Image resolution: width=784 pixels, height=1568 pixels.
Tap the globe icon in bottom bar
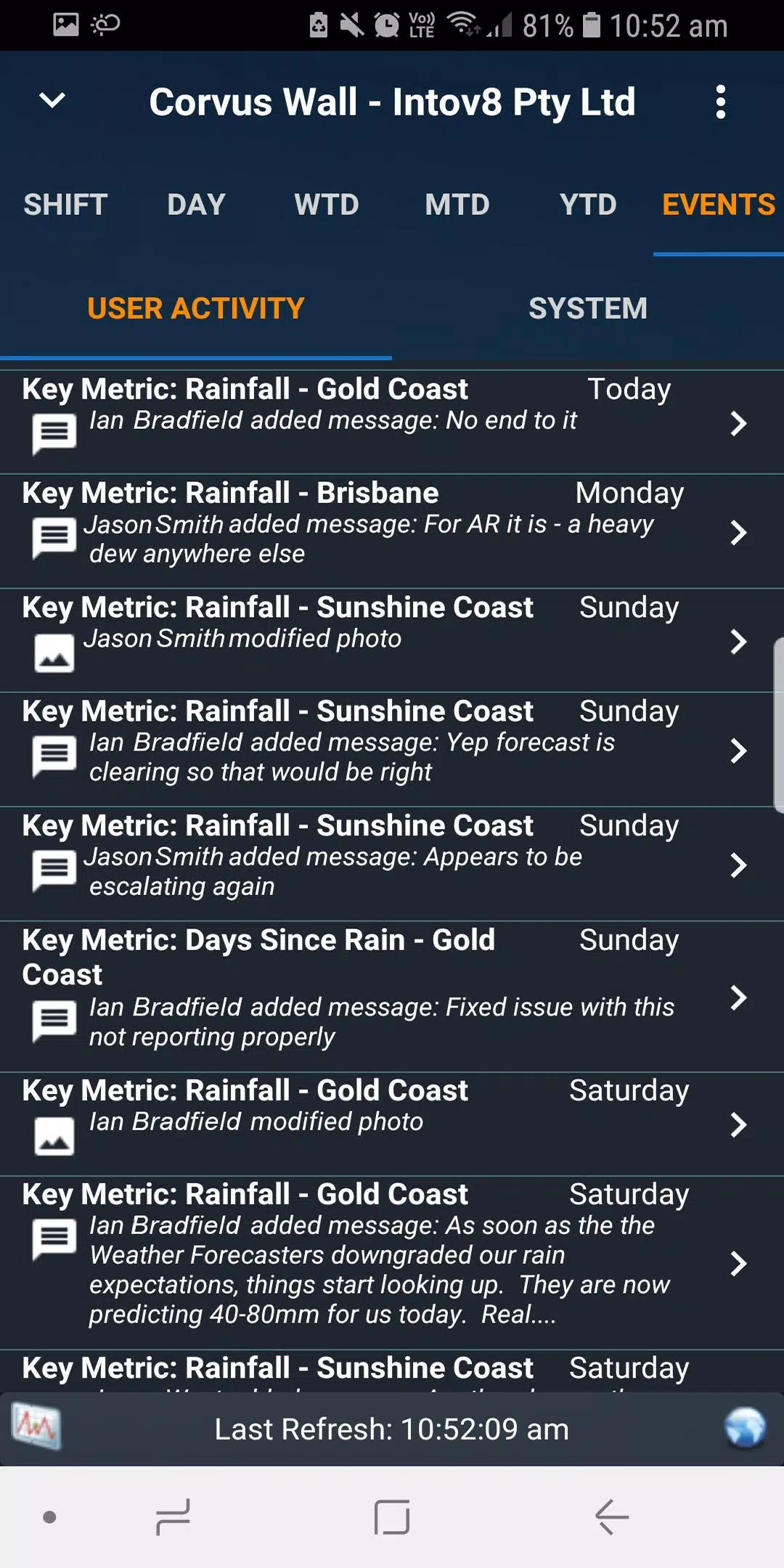pos(746,1428)
